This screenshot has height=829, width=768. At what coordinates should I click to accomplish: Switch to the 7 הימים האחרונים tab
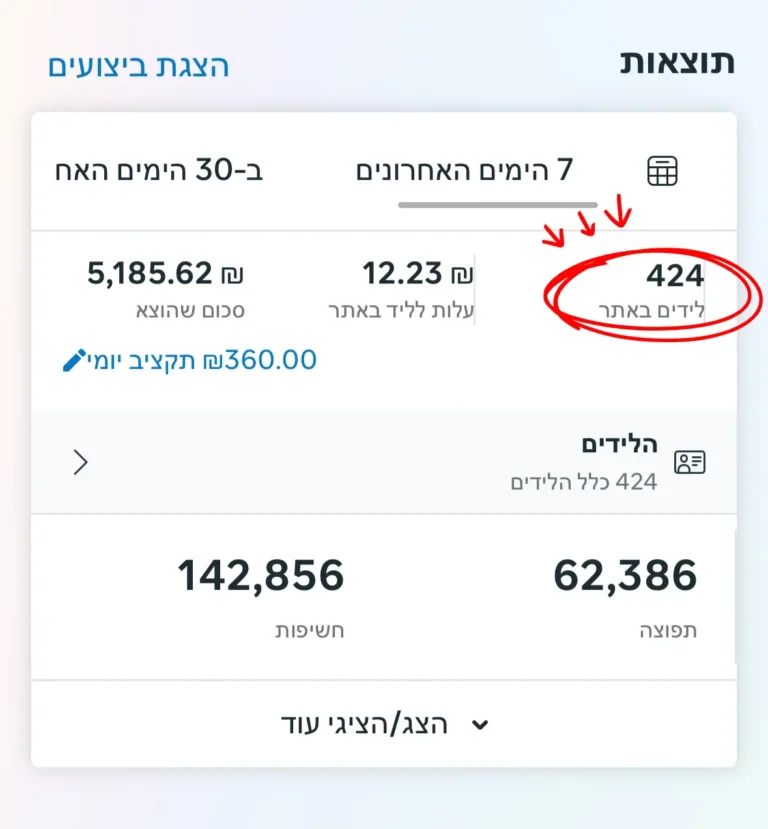point(464,170)
